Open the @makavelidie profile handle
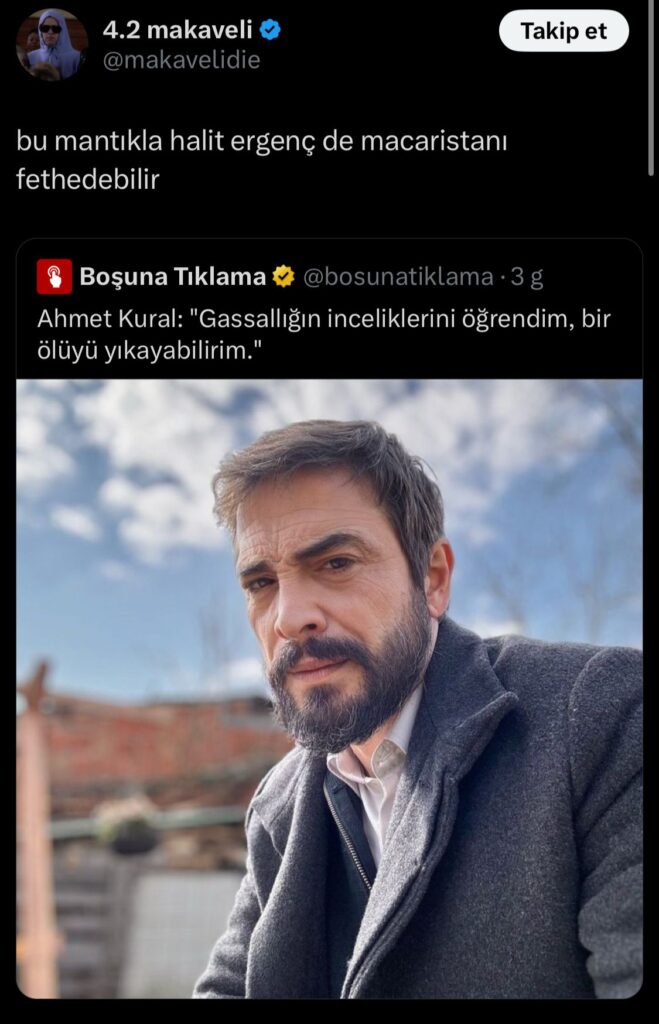Image resolution: width=659 pixels, height=1024 pixels. pyautogui.click(x=181, y=60)
